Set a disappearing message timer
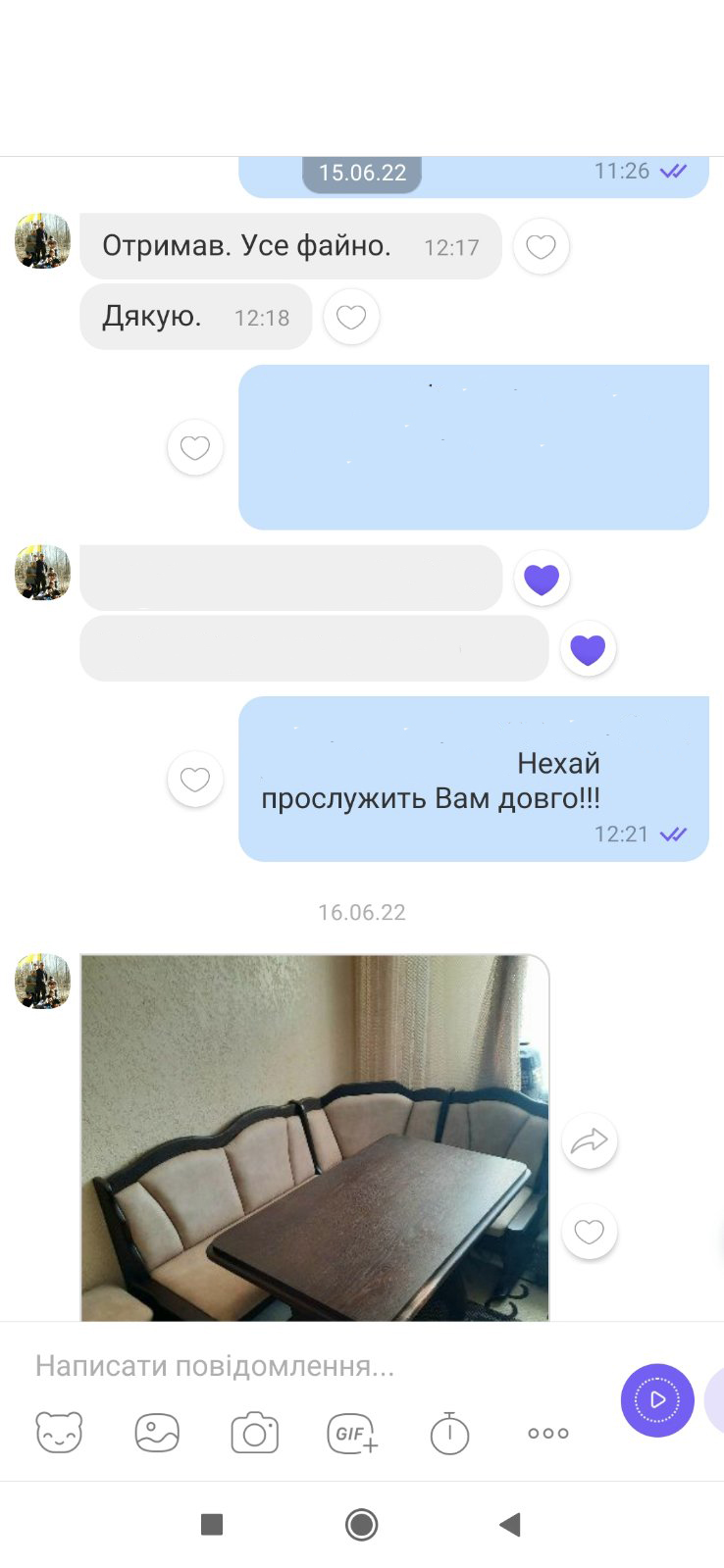 (449, 1433)
